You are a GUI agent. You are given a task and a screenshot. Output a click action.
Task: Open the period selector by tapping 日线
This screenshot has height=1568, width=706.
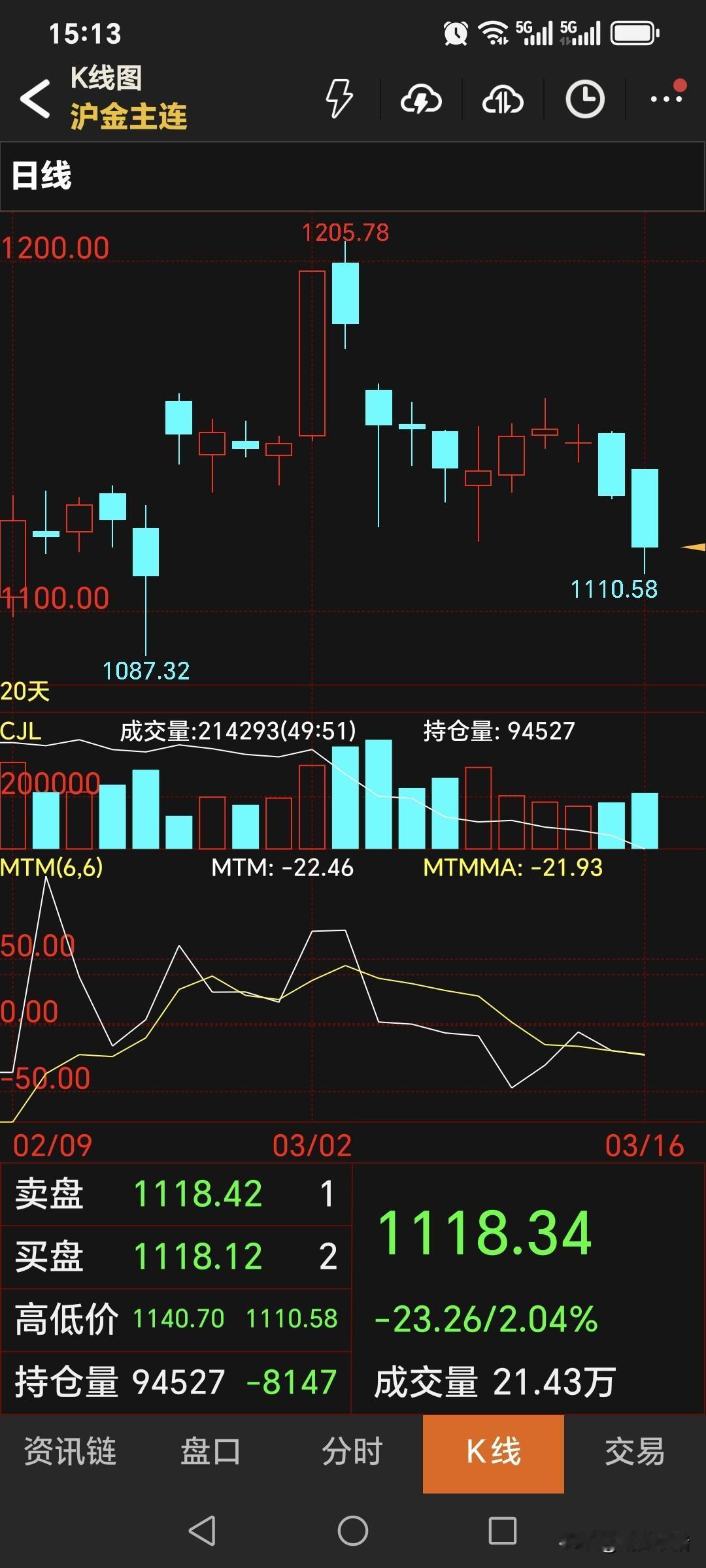pyautogui.click(x=41, y=175)
